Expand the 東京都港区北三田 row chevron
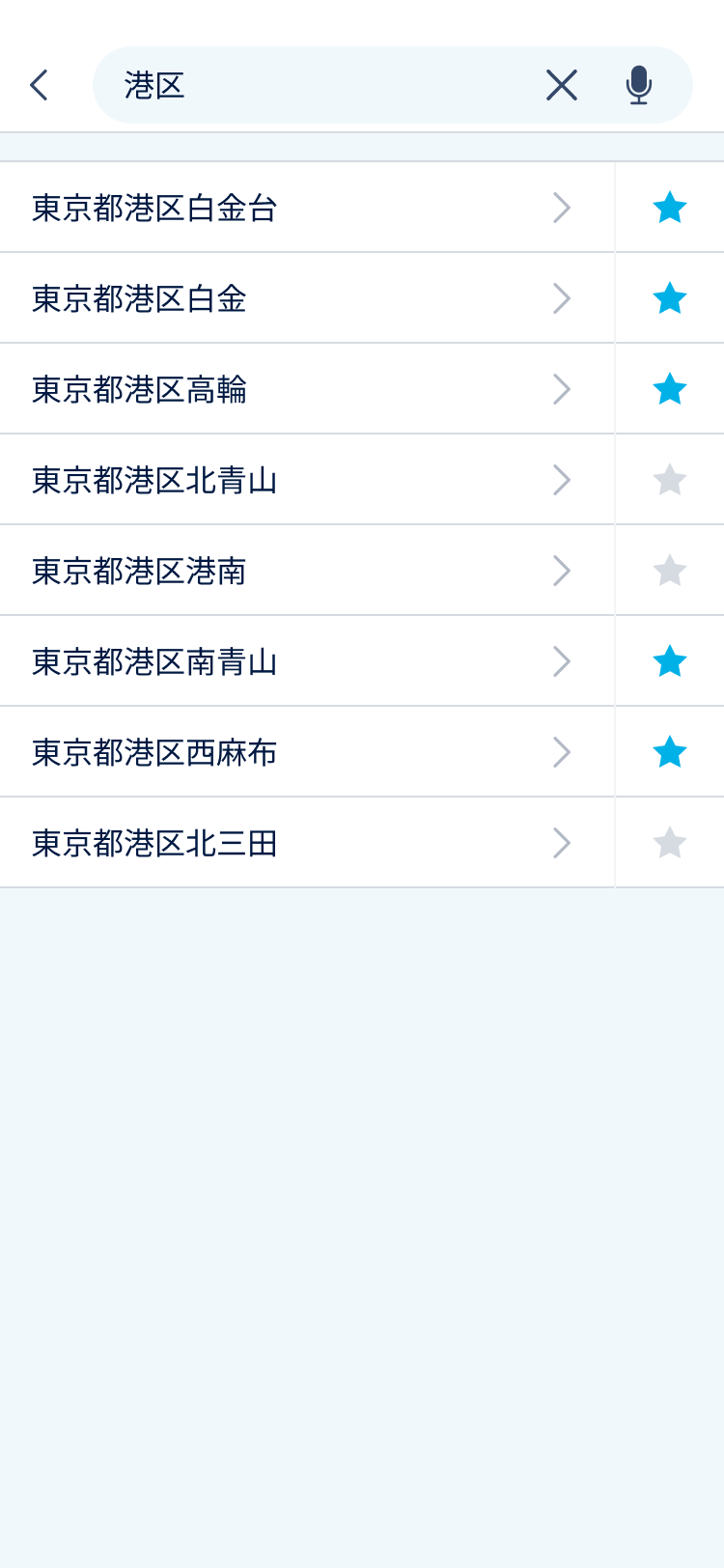724x1568 pixels. pyautogui.click(x=562, y=842)
